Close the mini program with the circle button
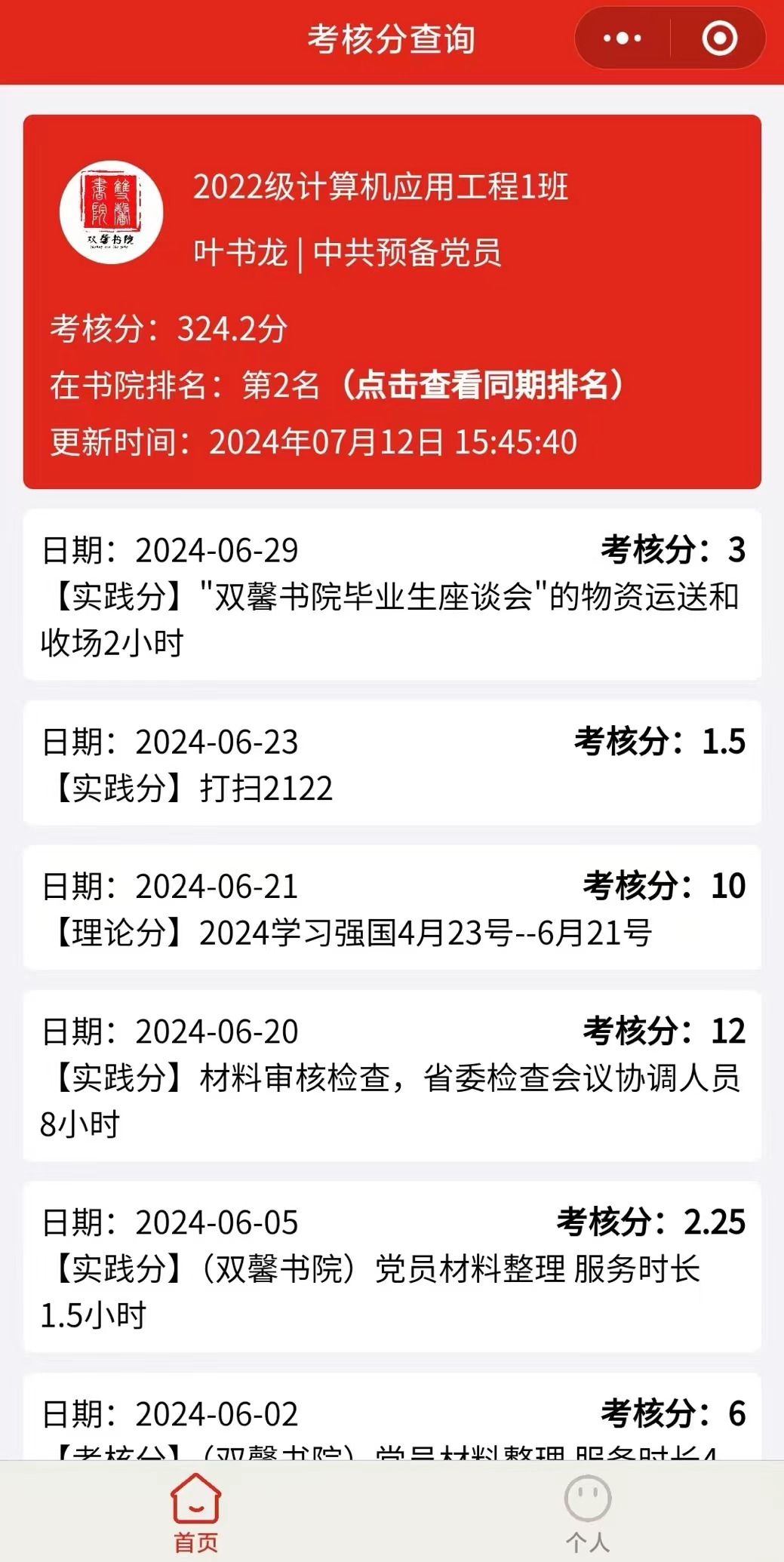The width and height of the screenshot is (784, 1562). [x=719, y=38]
